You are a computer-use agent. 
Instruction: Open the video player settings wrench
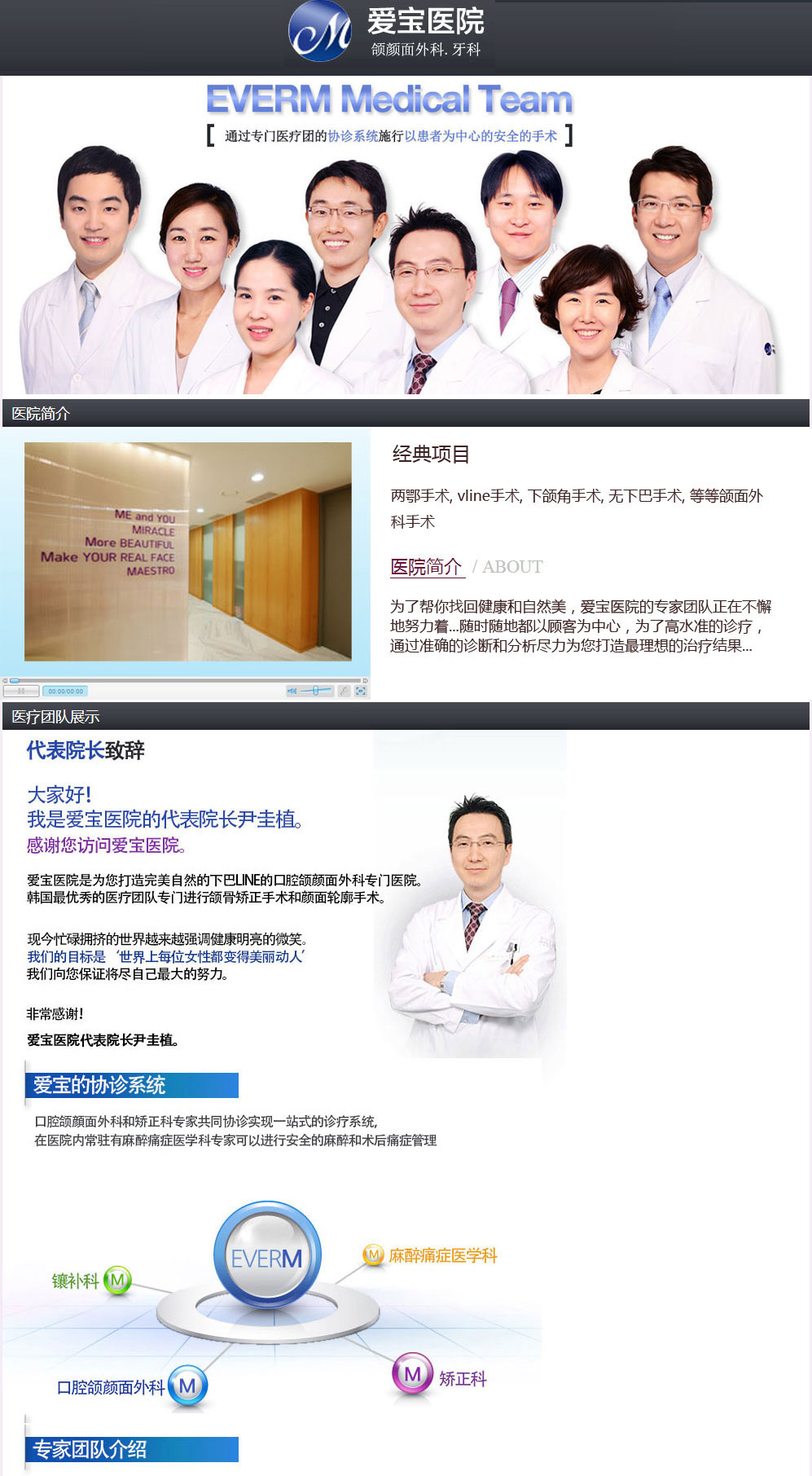[344, 691]
